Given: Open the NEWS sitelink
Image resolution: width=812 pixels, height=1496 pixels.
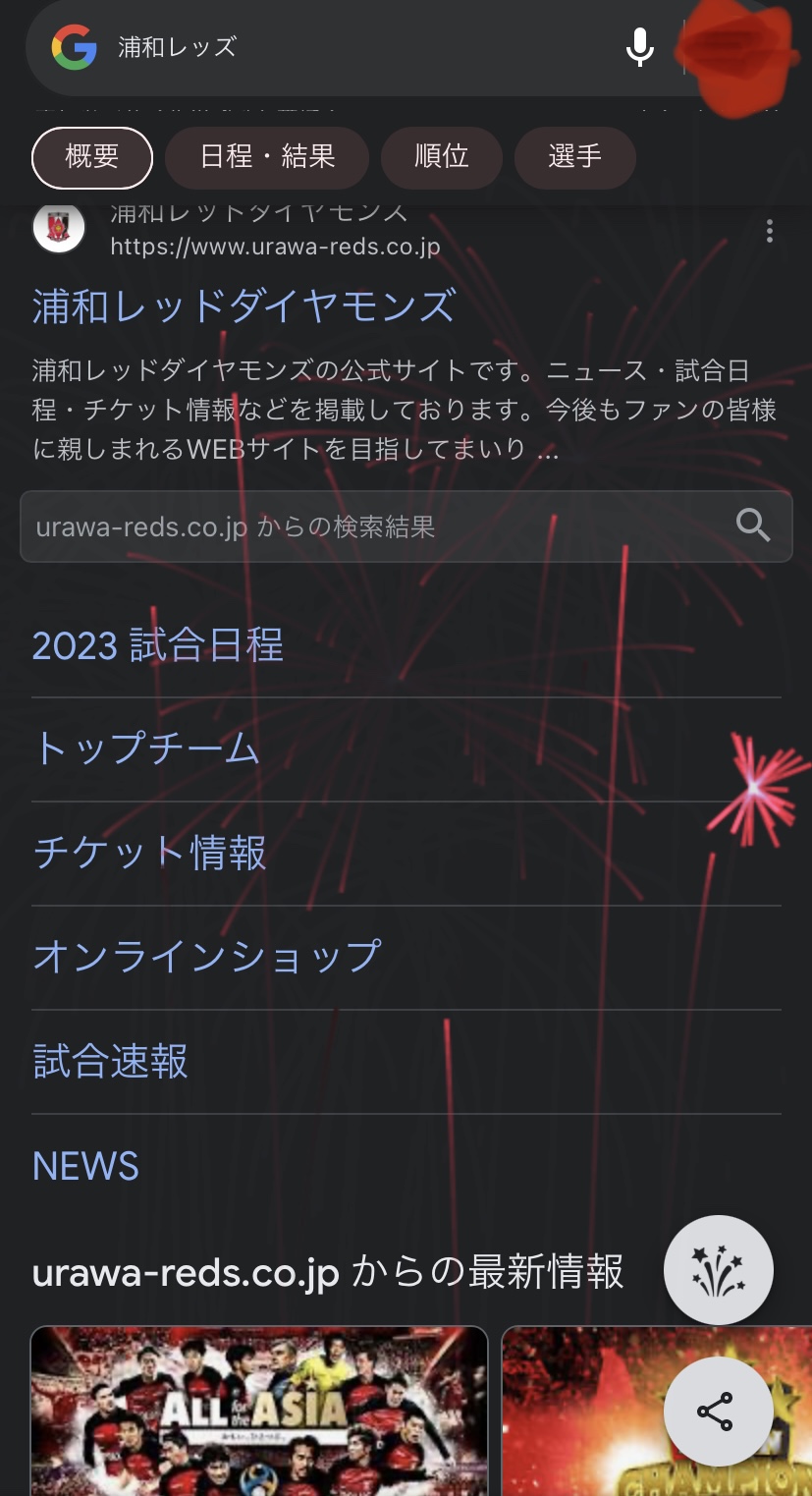Looking at the screenshot, I should point(86,1166).
